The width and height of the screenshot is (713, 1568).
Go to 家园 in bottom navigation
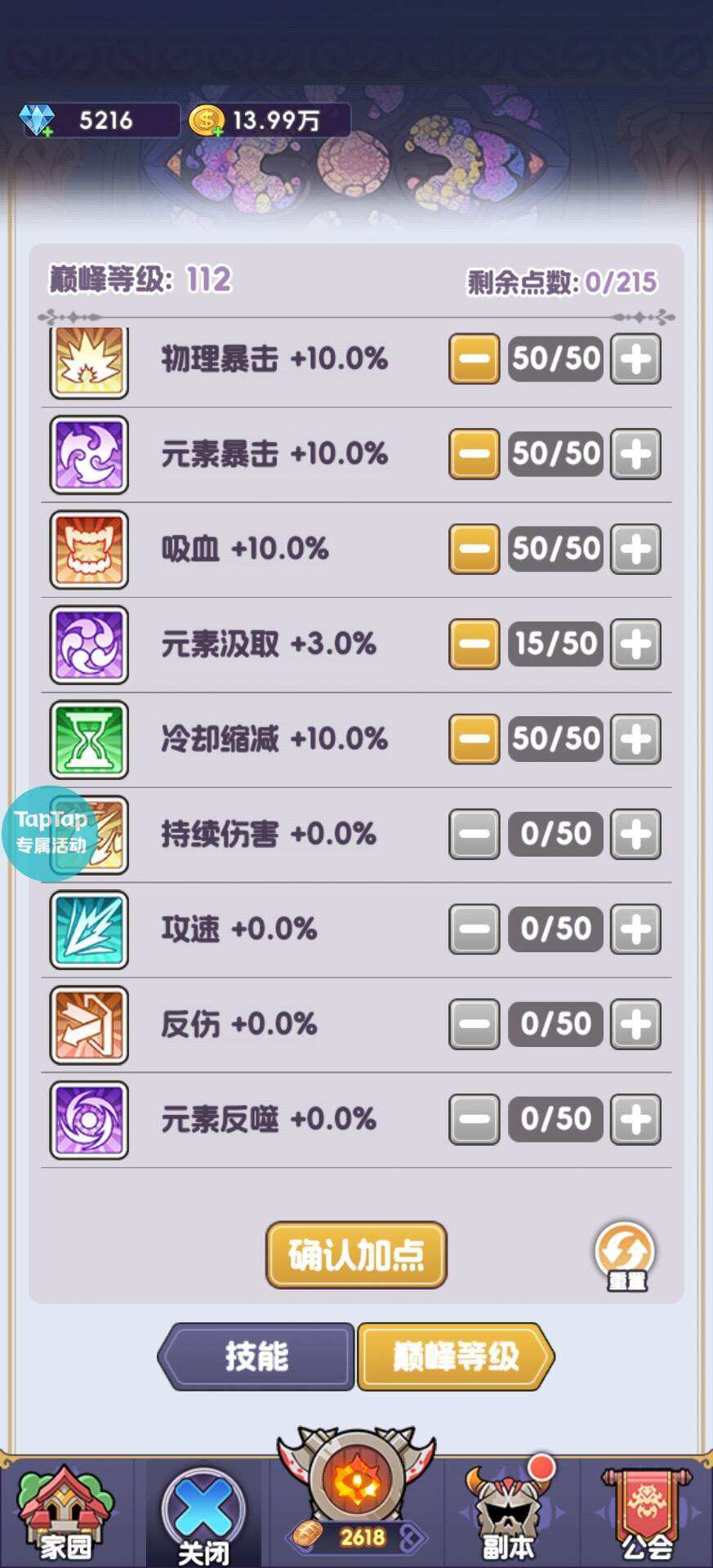pyautogui.click(x=65, y=1516)
